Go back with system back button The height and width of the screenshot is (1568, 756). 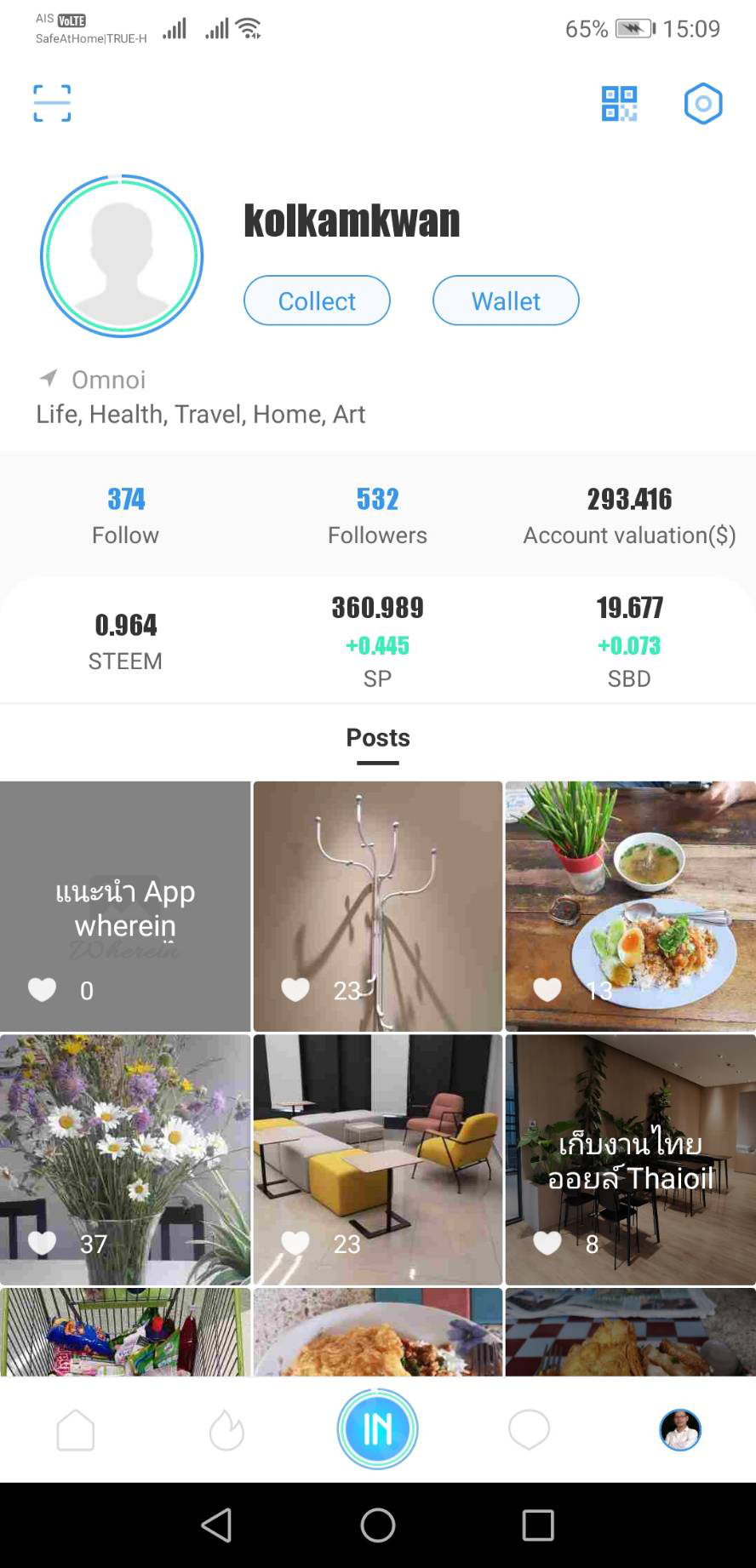click(x=217, y=1525)
